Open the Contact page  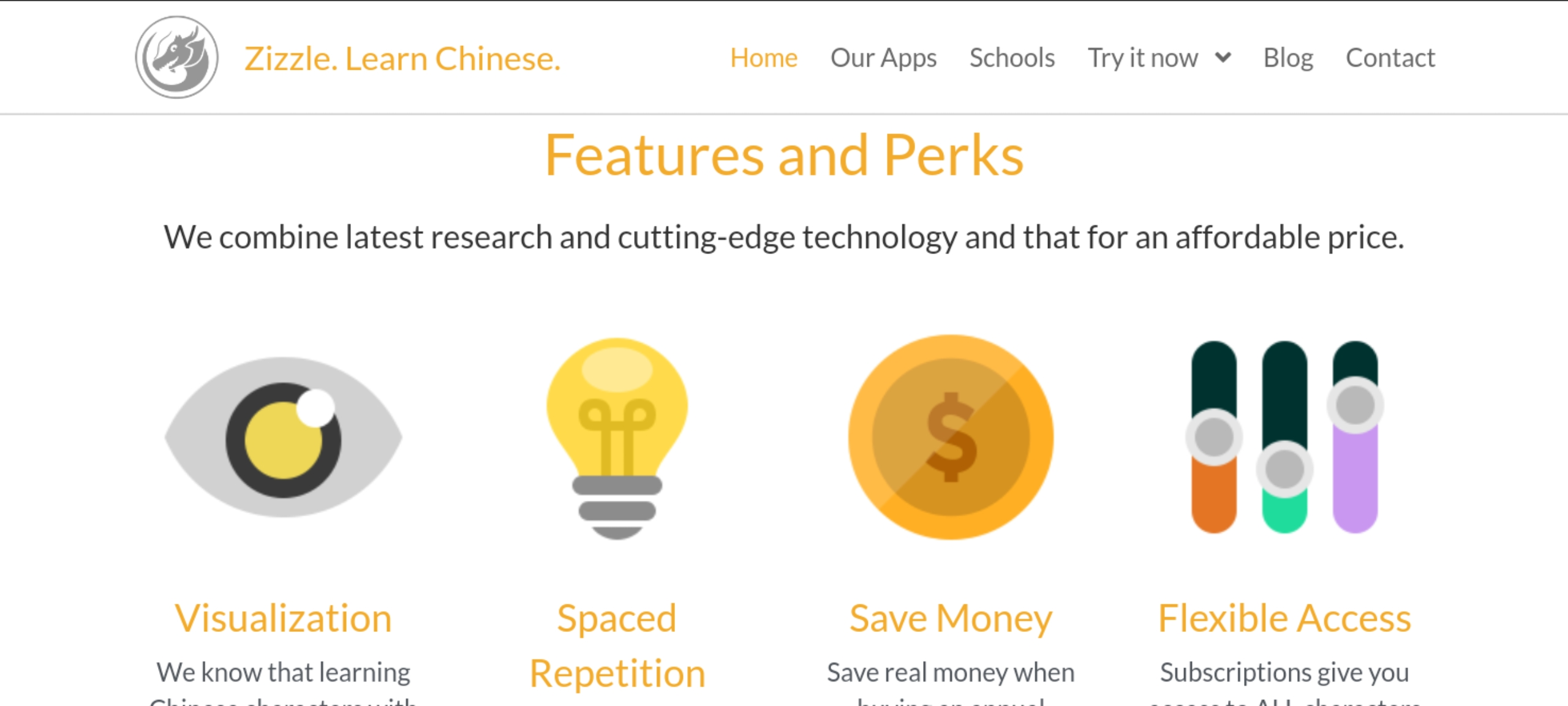tap(1390, 58)
